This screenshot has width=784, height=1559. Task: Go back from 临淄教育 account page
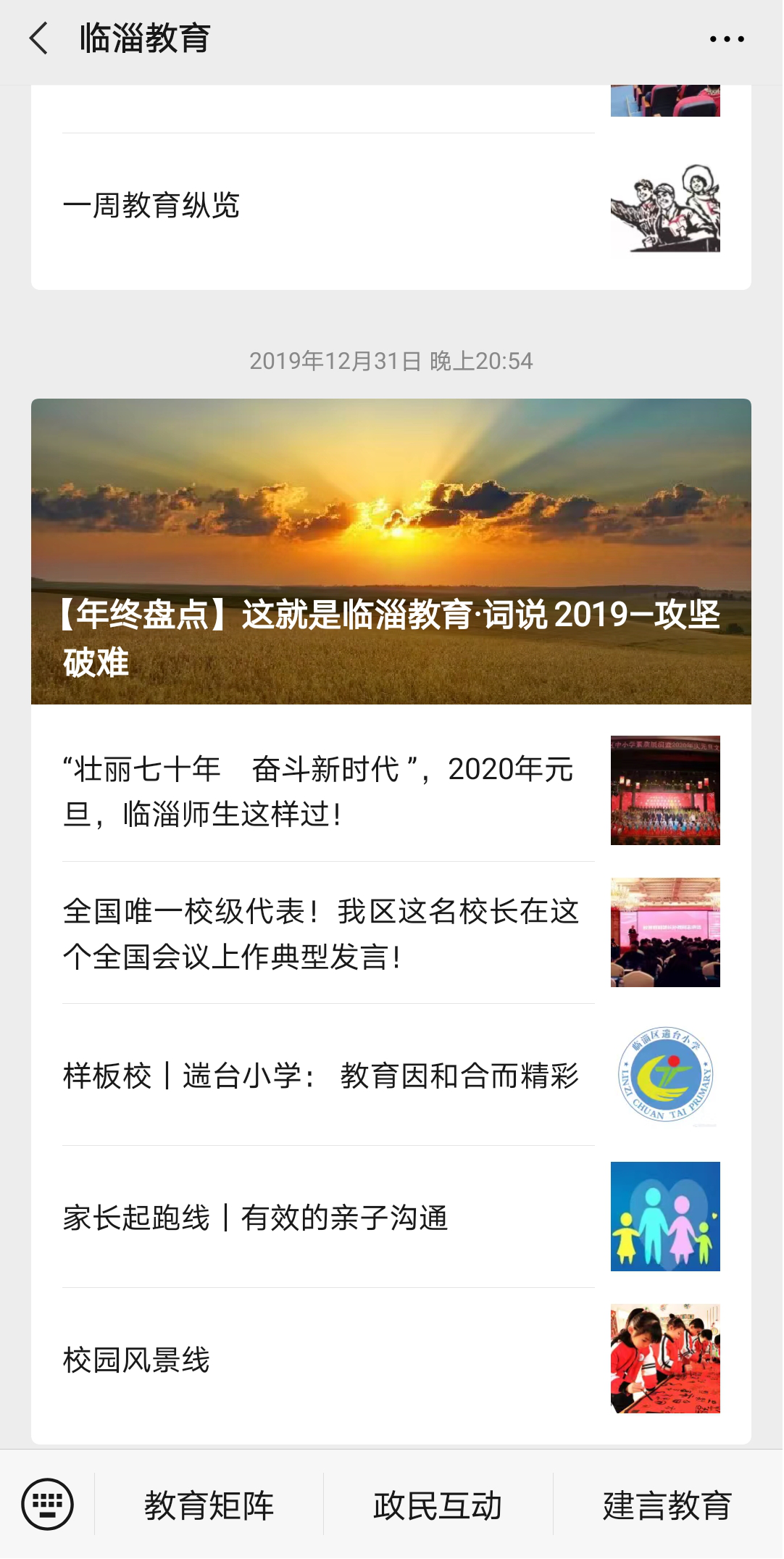[x=39, y=38]
